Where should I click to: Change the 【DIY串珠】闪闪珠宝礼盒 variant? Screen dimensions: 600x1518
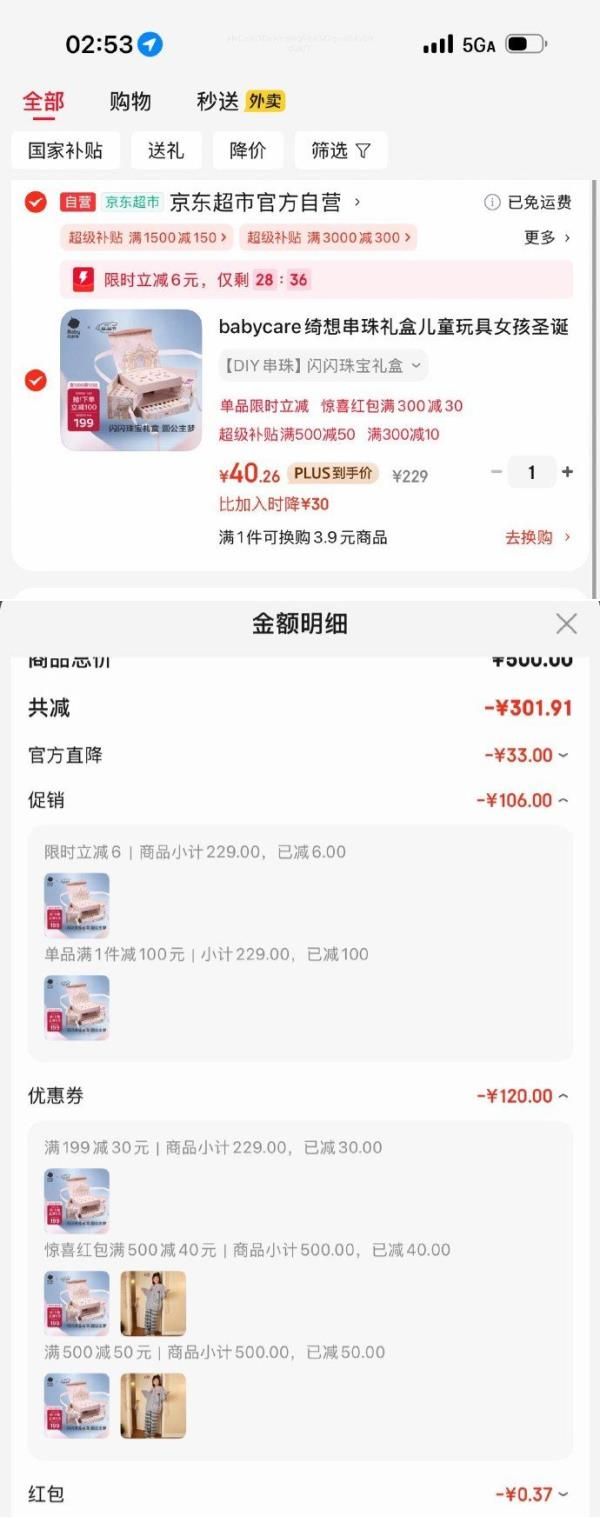point(323,366)
